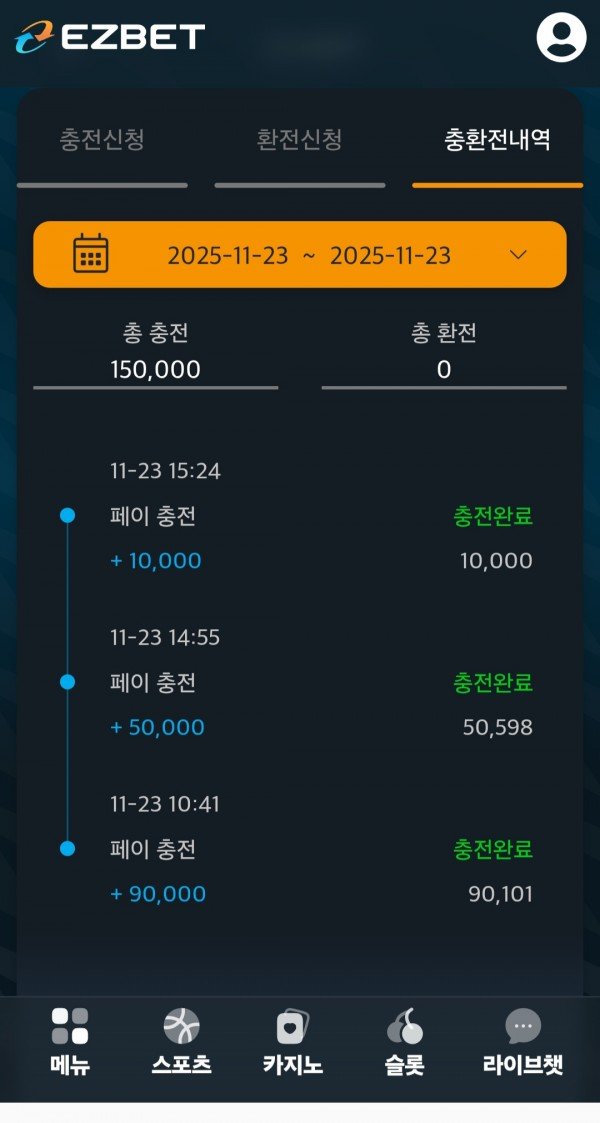
Task: Switch to the 슬롯 section
Action: click(404, 1042)
